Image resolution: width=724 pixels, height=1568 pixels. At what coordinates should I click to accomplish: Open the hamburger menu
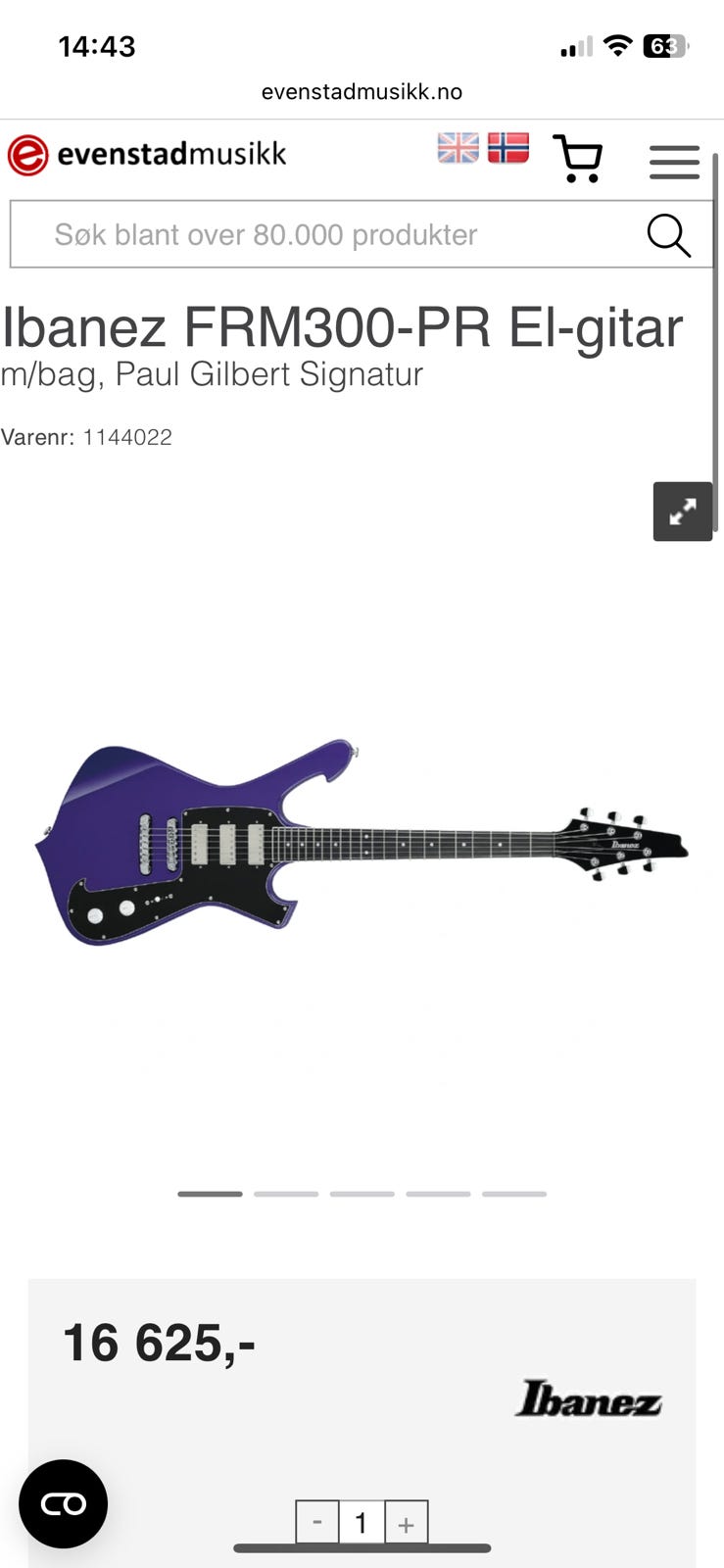tap(674, 162)
